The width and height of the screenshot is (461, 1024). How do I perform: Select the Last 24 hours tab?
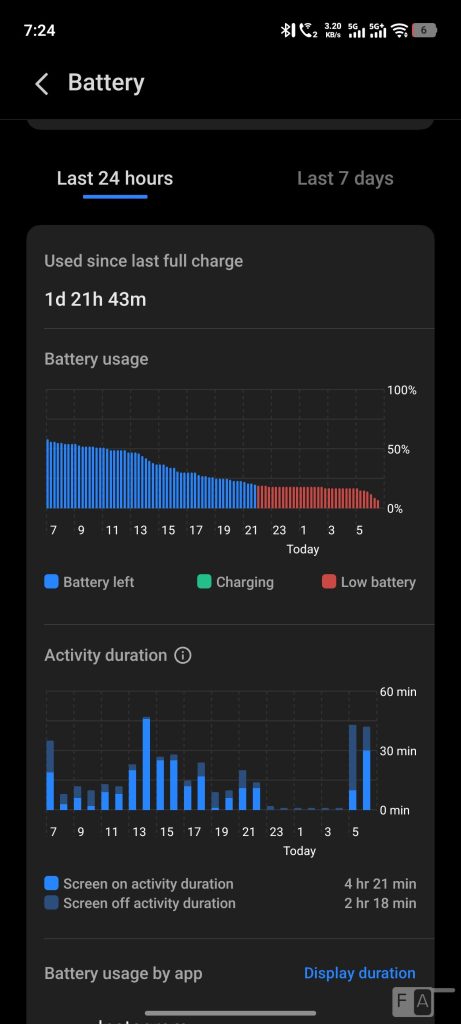tap(115, 178)
